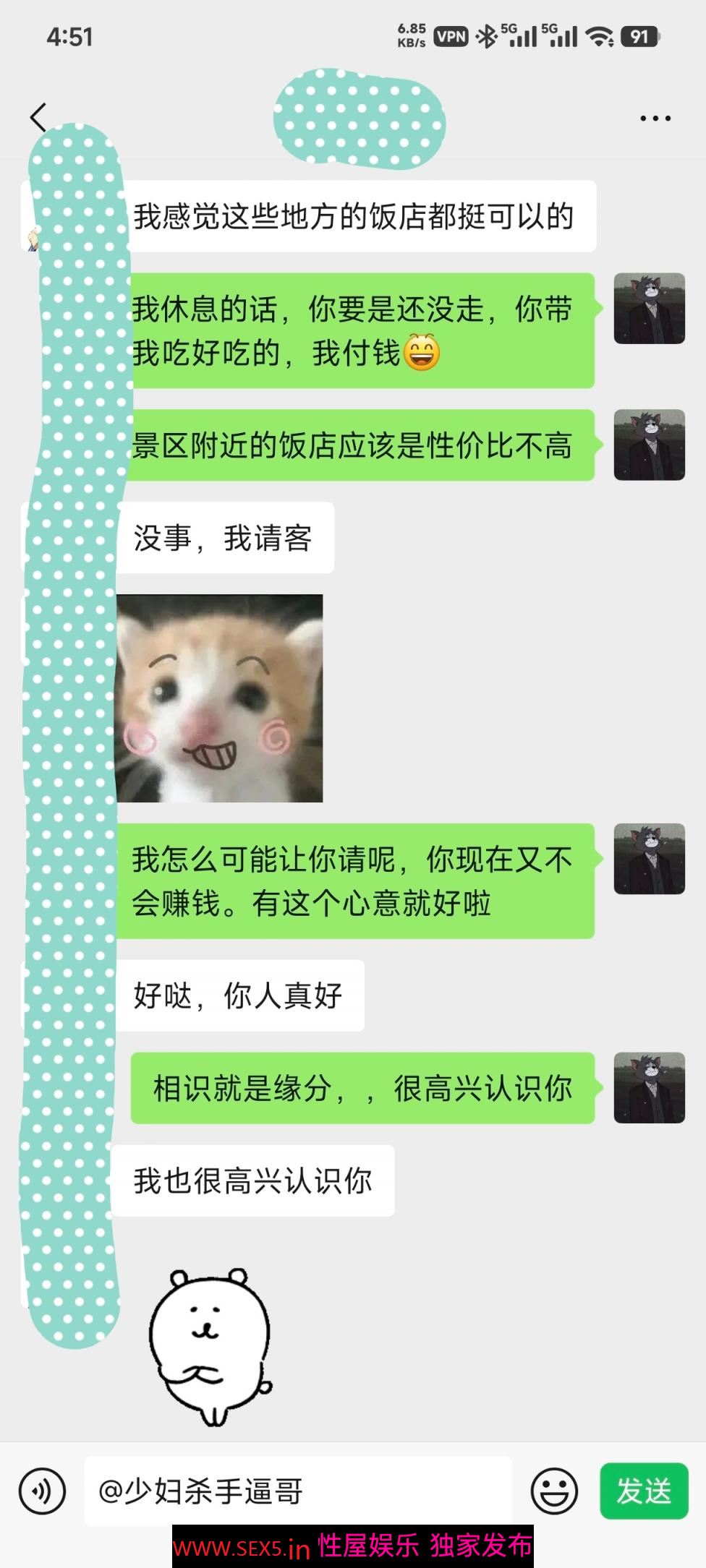Focus the message text field
Screen dimensions: 706x1568
[298, 1491]
